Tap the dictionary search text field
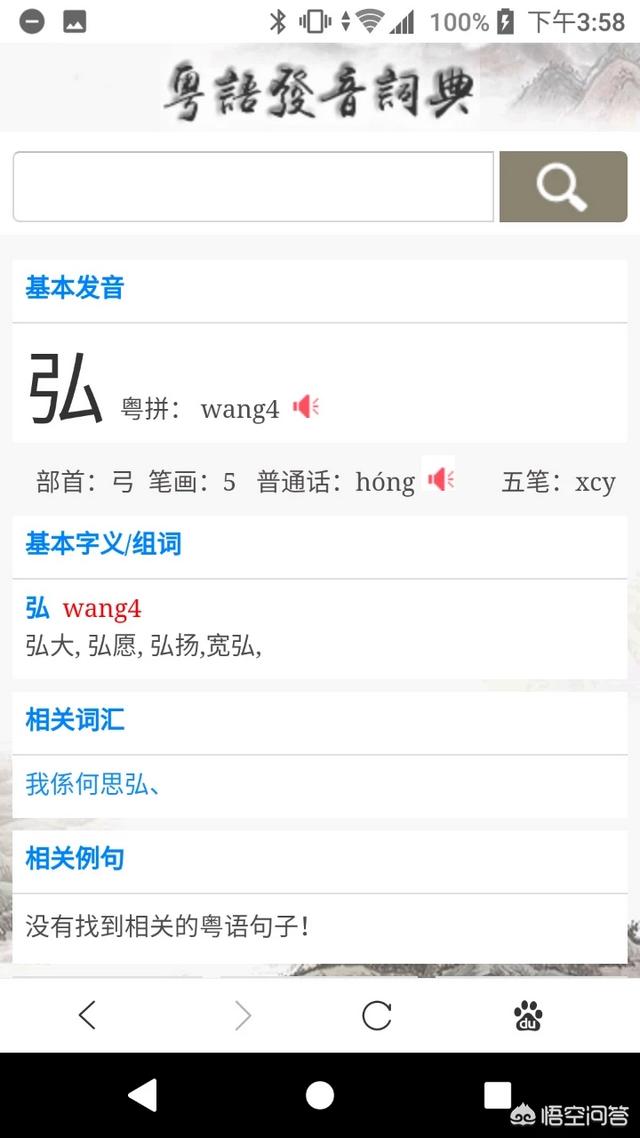The height and width of the screenshot is (1138, 640). pos(253,187)
